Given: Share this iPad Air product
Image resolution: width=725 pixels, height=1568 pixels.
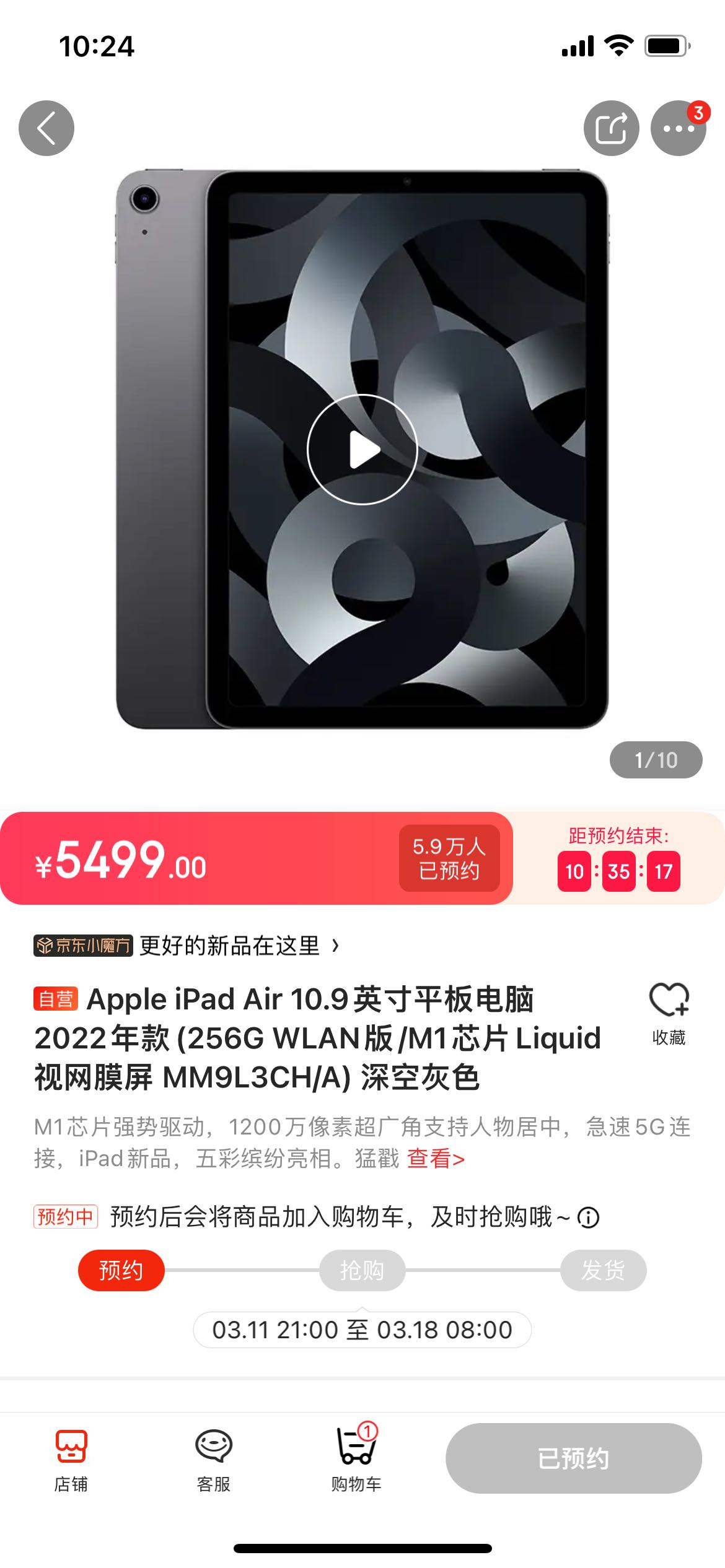Looking at the screenshot, I should click(x=611, y=128).
